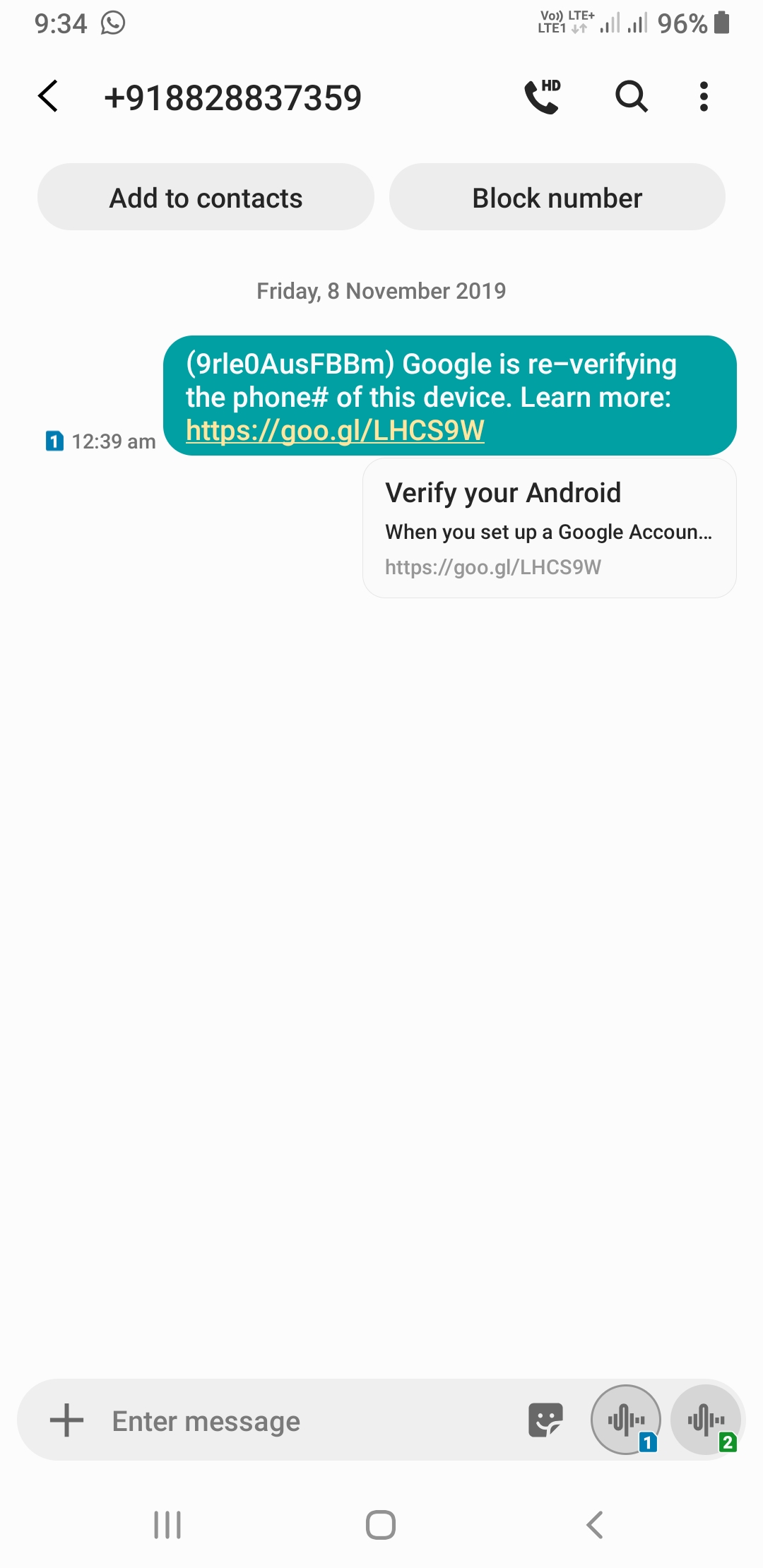Tap Add to contacts
The height and width of the screenshot is (1568, 763).
click(206, 198)
